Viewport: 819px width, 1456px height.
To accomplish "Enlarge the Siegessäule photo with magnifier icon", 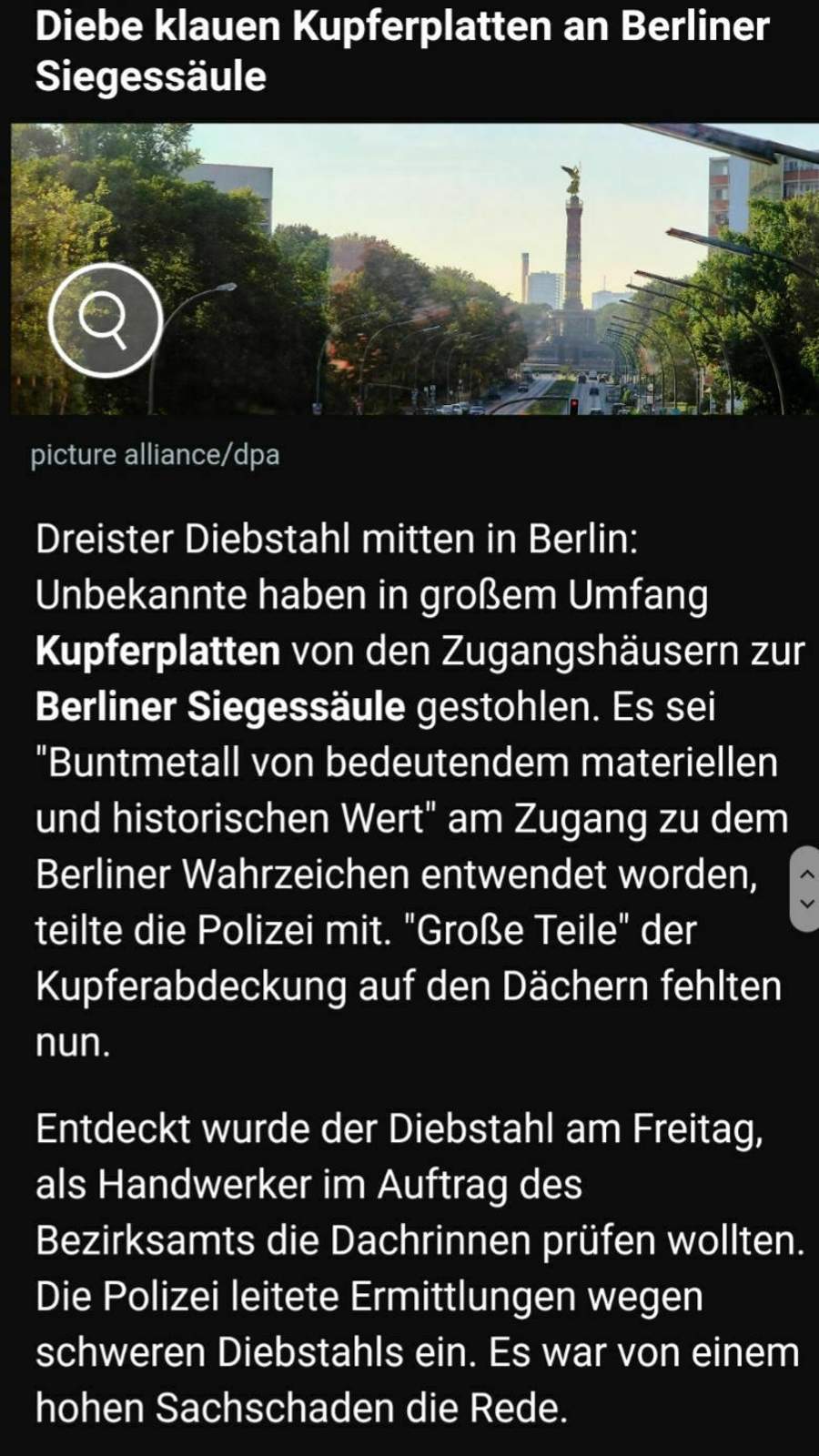I will 105,320.
